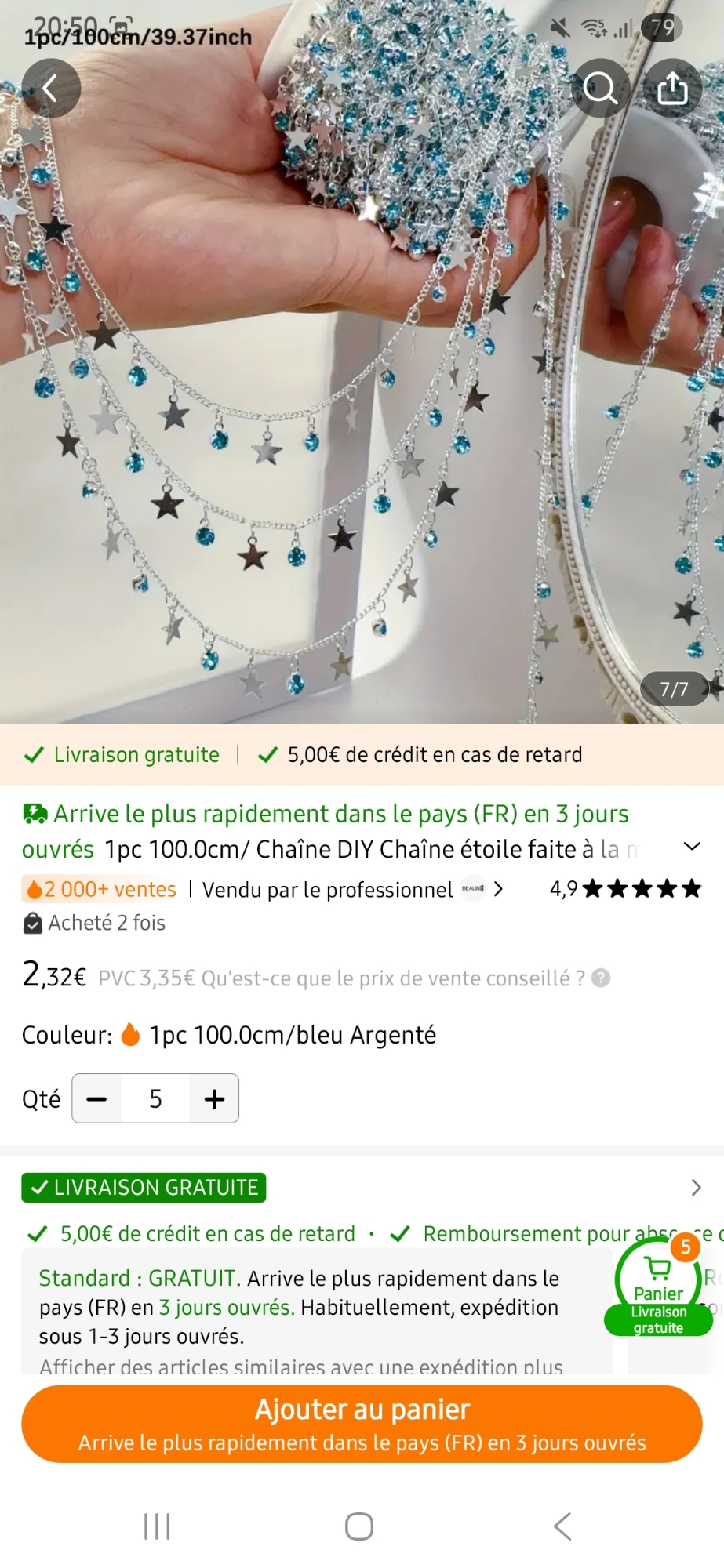Viewport: 724px width, 1568px height.
Task: Open the system recent apps view
Action: 157,1526
